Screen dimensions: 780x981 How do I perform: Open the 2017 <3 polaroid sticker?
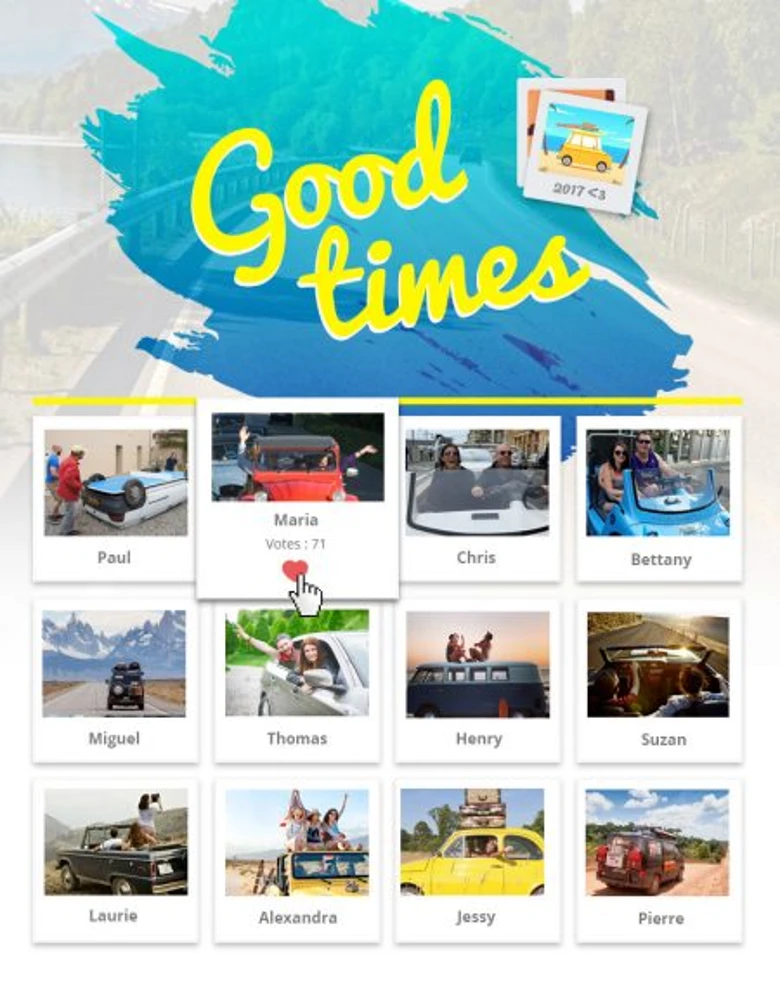click(586, 145)
